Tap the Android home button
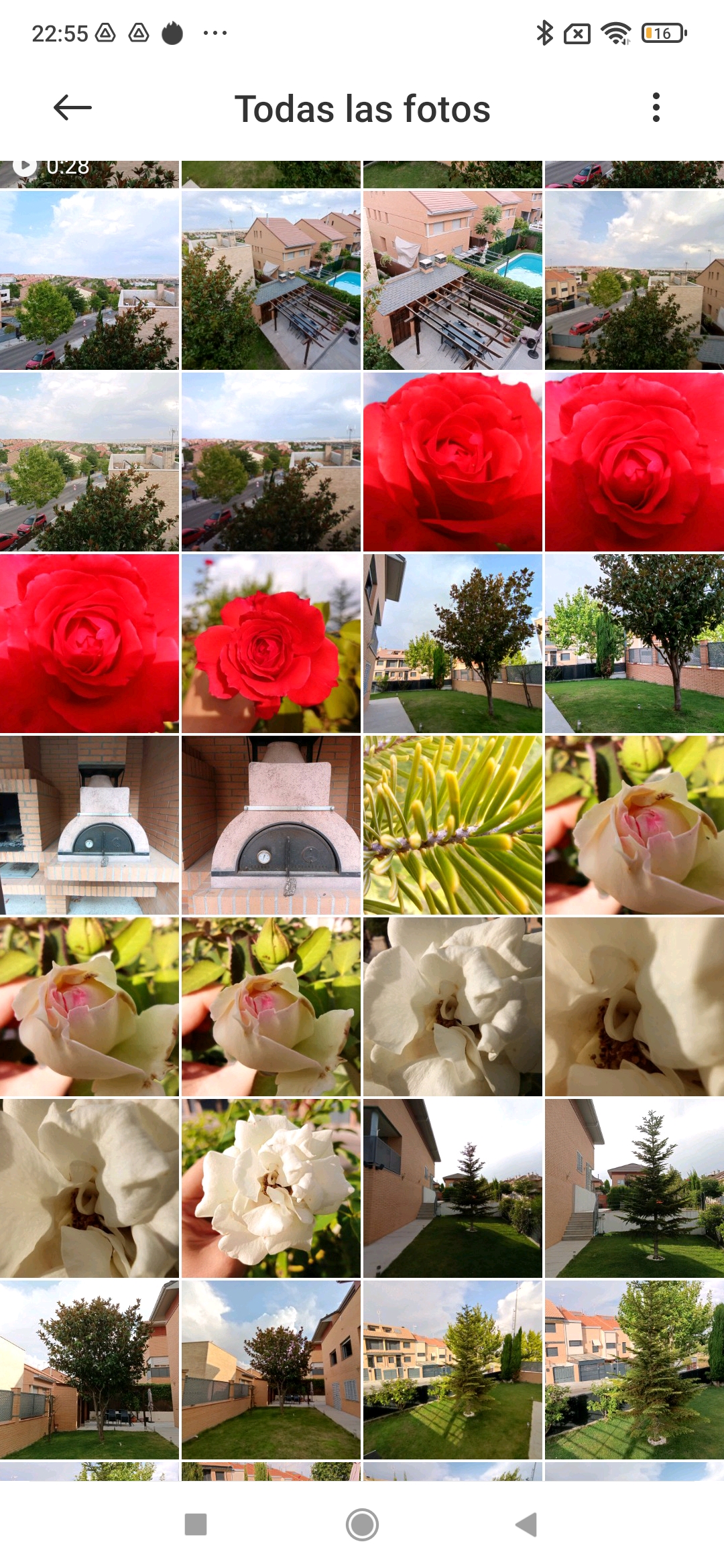This screenshot has width=724, height=1568. (362, 1524)
